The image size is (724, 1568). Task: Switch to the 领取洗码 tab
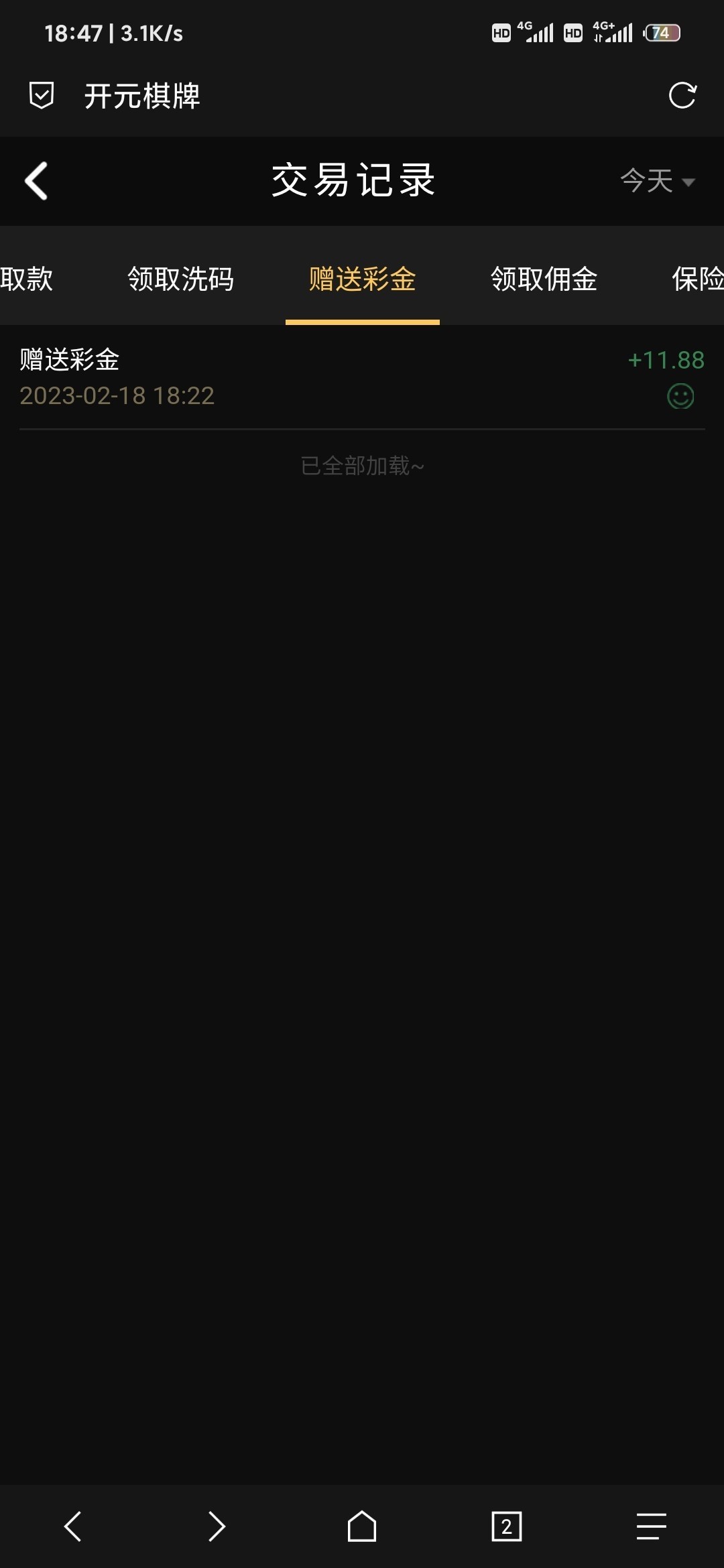pos(180,279)
